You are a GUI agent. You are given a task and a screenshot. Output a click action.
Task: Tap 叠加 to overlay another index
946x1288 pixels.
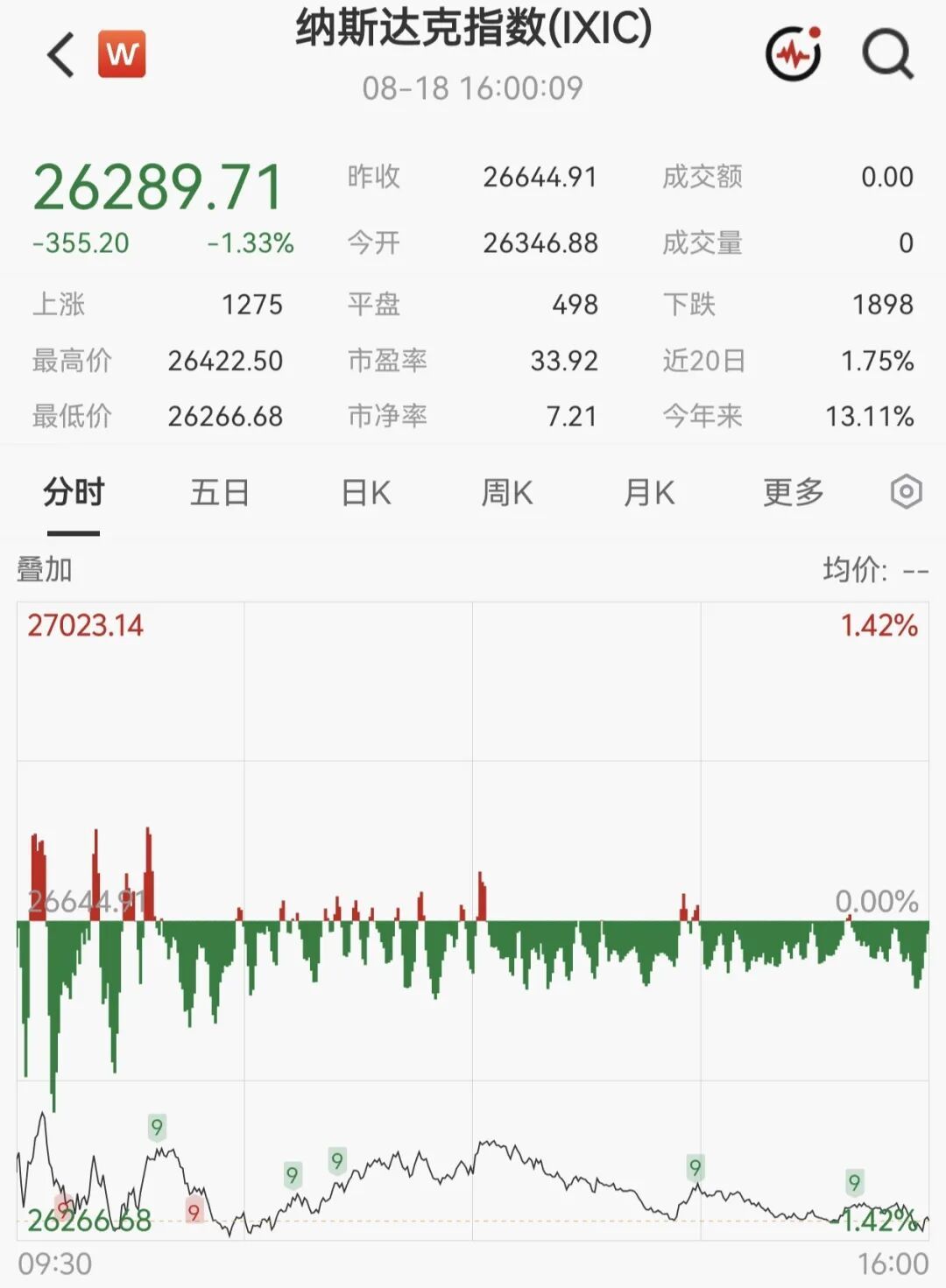45,570
